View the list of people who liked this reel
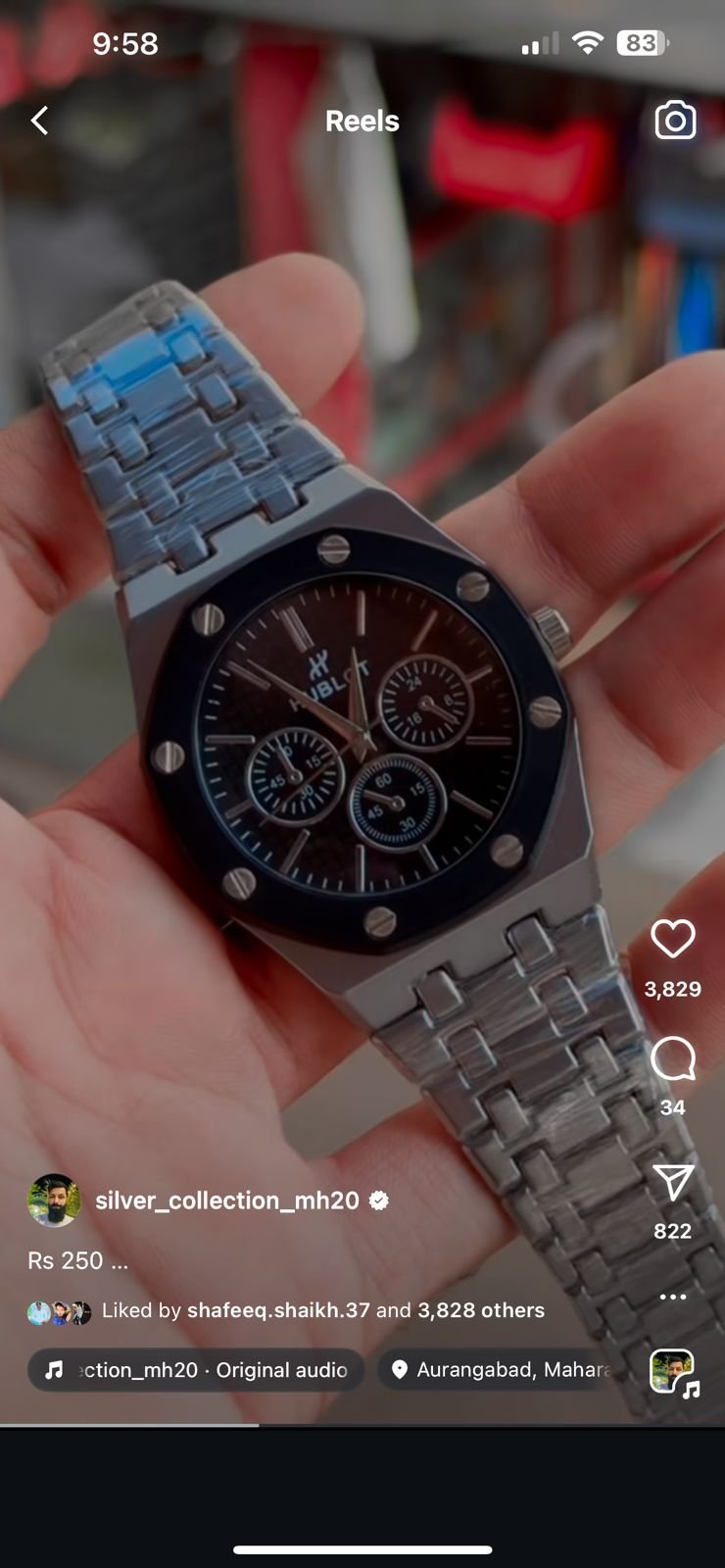This screenshot has height=1568, width=725. 323,1311
